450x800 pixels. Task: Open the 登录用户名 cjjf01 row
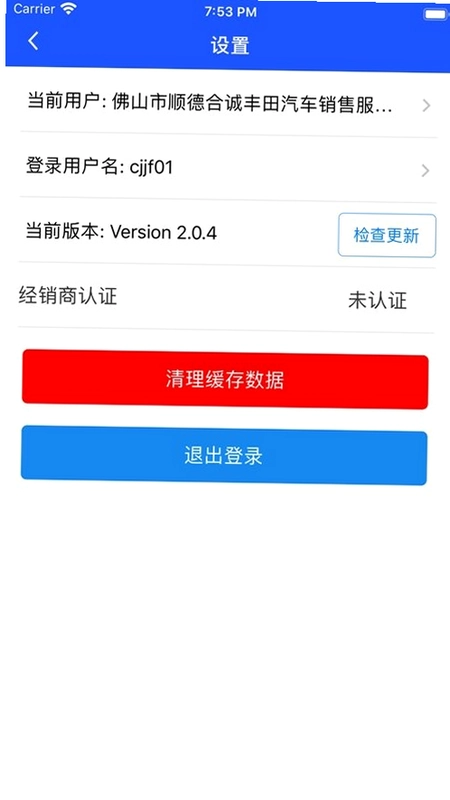pos(229,168)
